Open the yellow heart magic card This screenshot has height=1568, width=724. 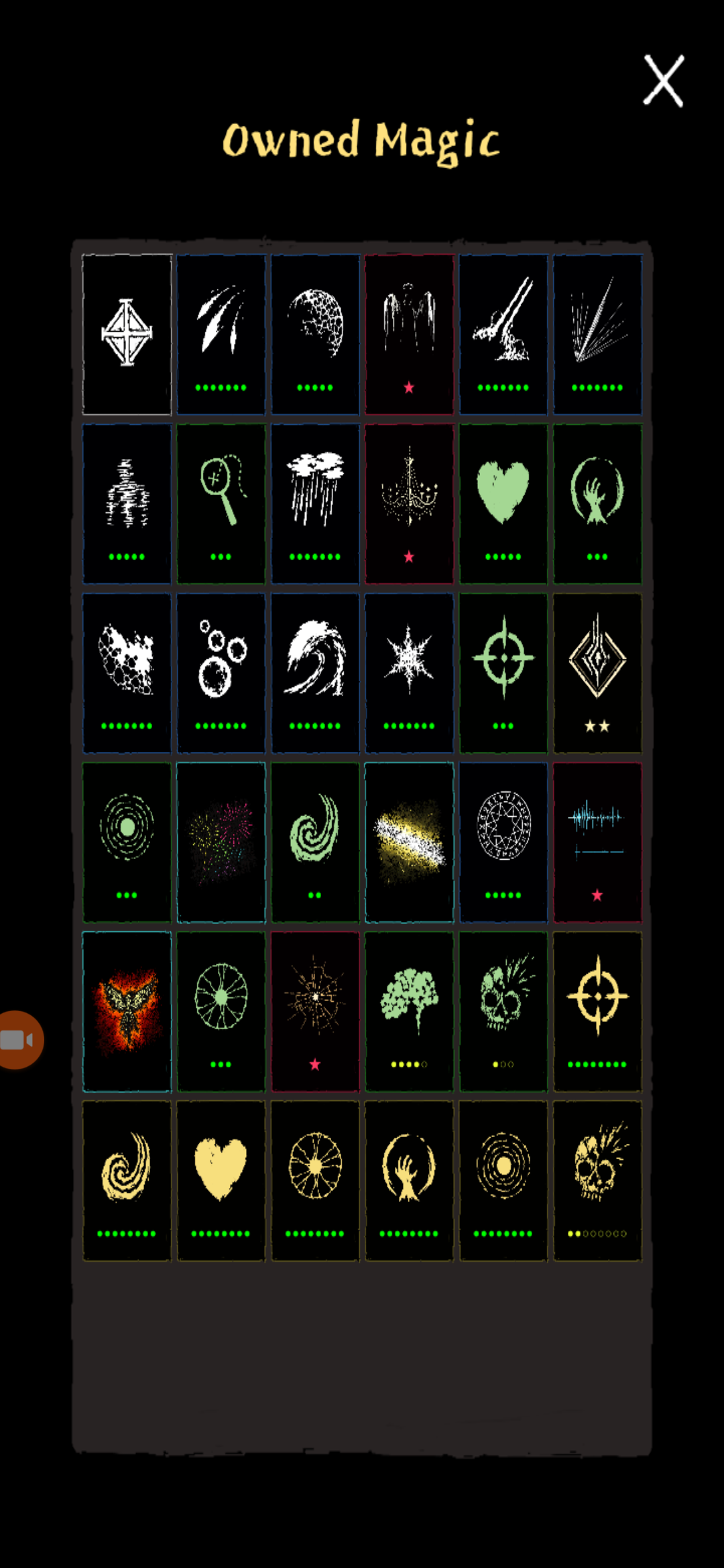221,1180
